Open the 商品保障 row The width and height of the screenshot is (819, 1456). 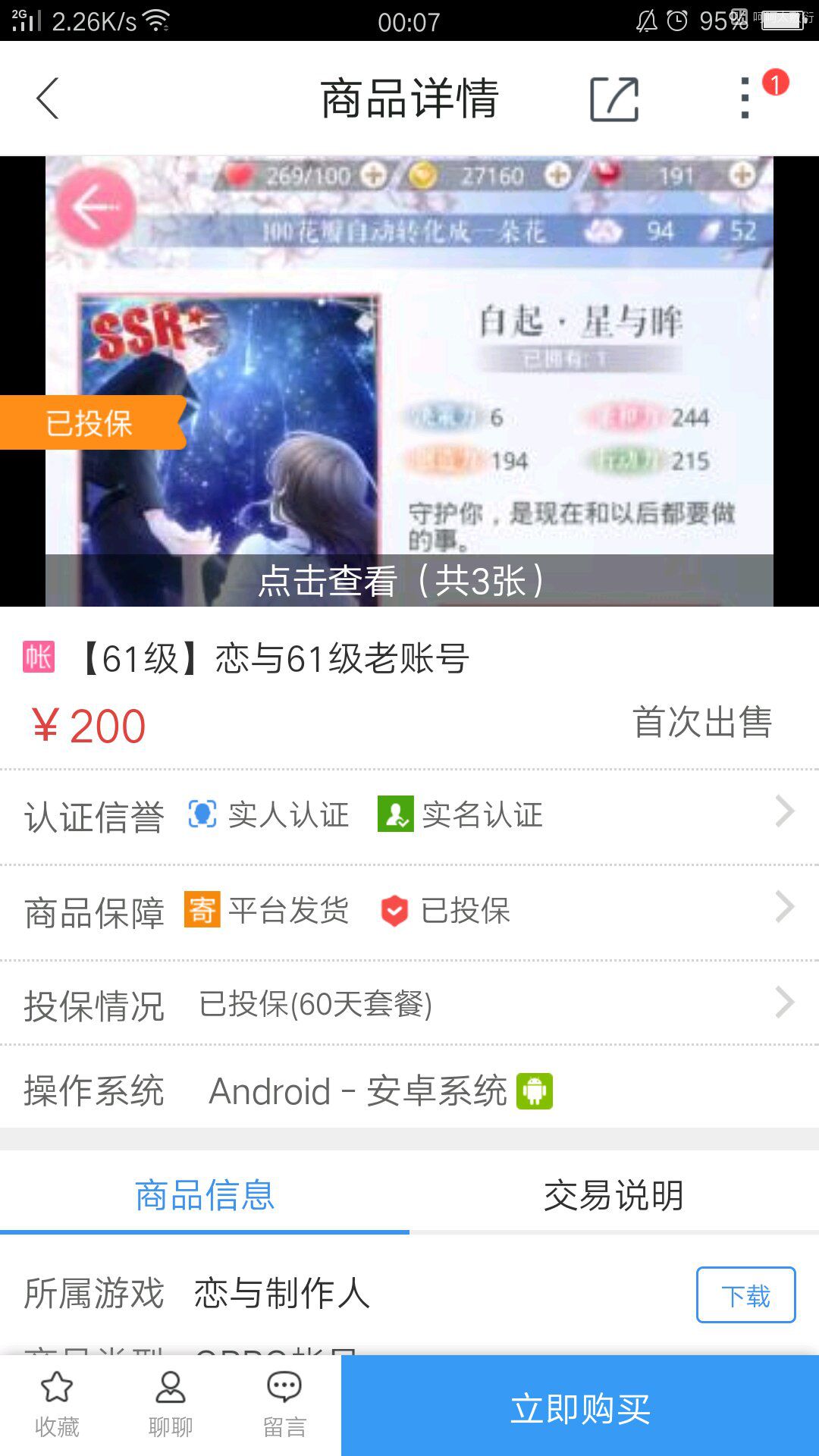click(x=409, y=911)
